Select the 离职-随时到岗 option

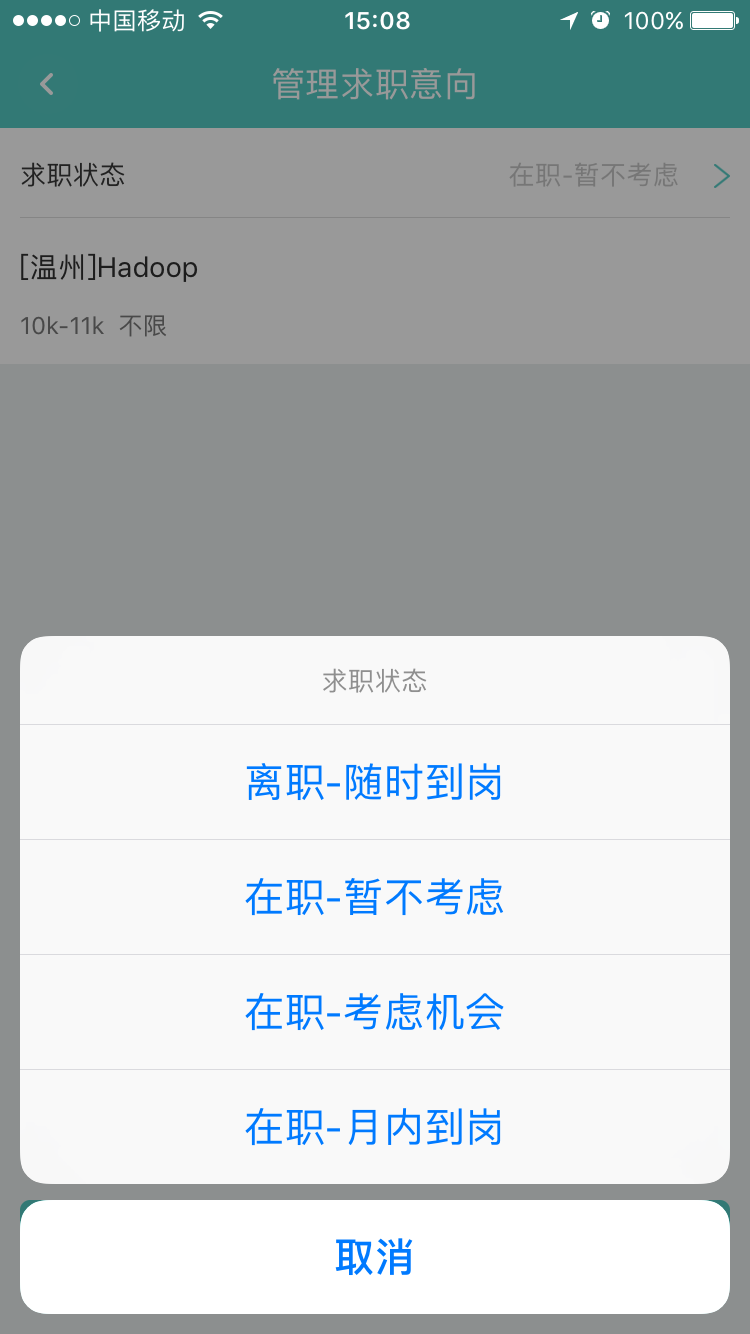[x=375, y=782]
